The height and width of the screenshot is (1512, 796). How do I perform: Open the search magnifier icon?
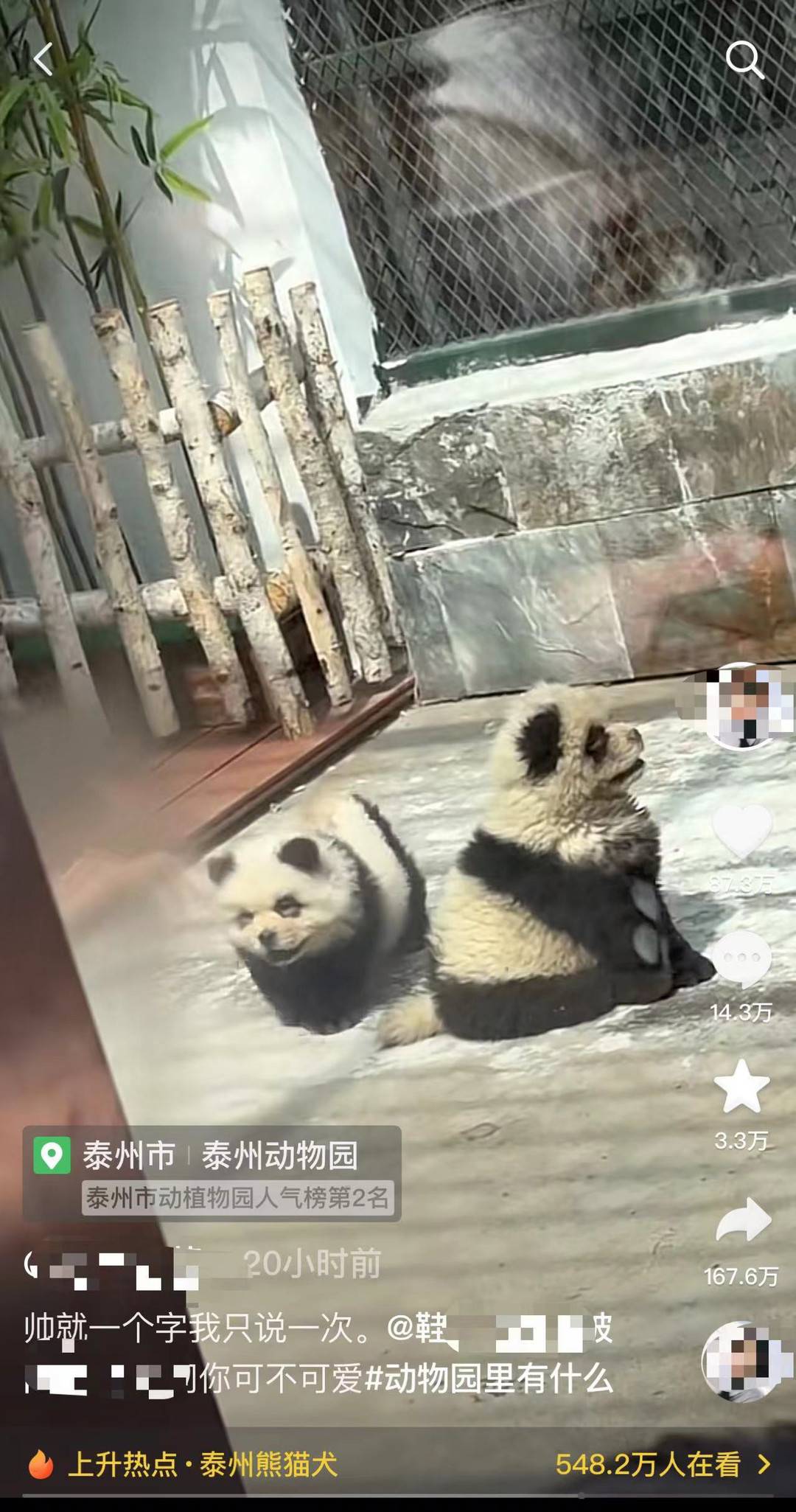[x=744, y=59]
